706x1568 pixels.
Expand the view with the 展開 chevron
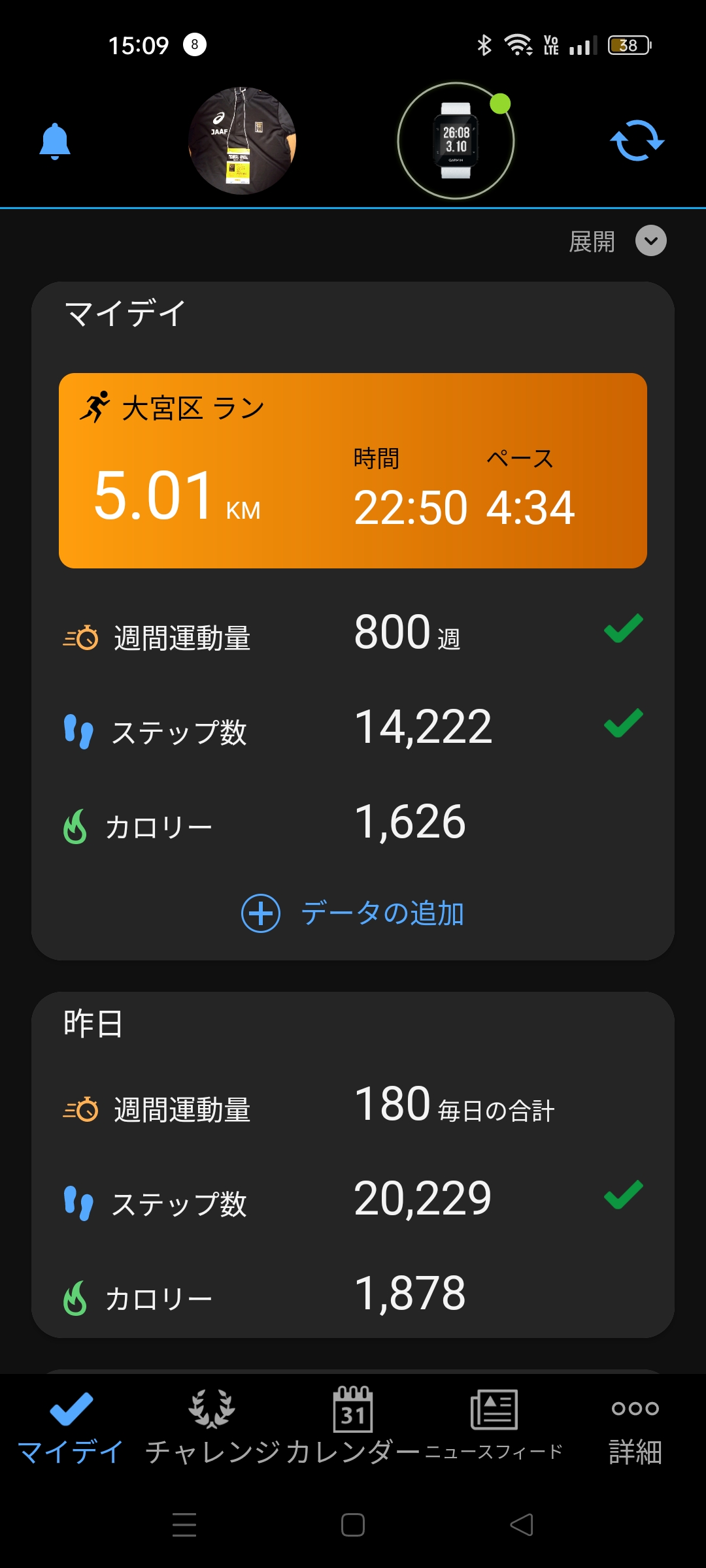(650, 241)
